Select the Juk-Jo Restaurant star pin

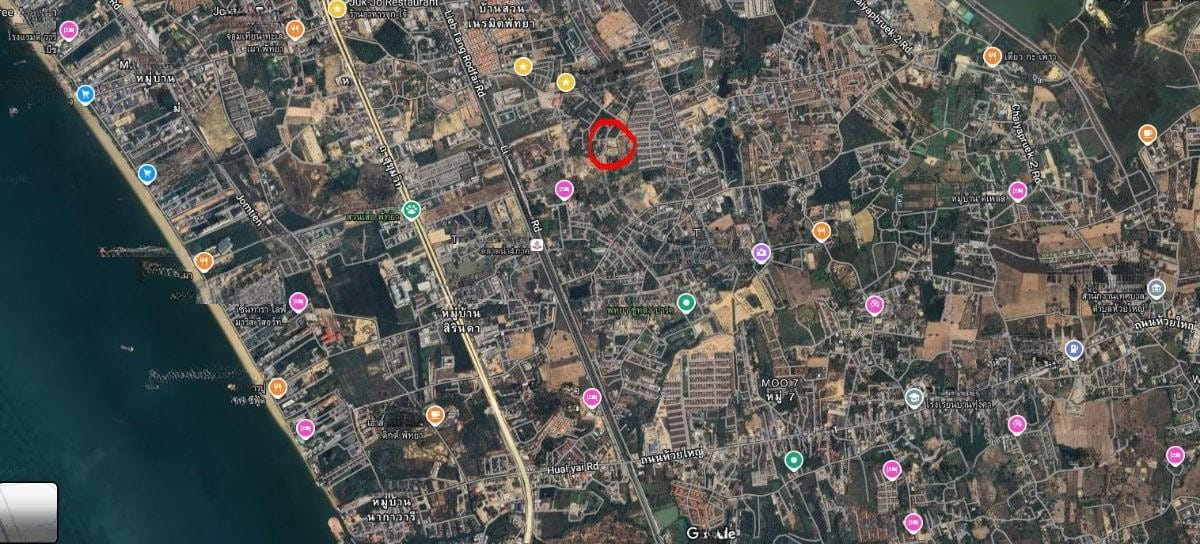pos(337,9)
